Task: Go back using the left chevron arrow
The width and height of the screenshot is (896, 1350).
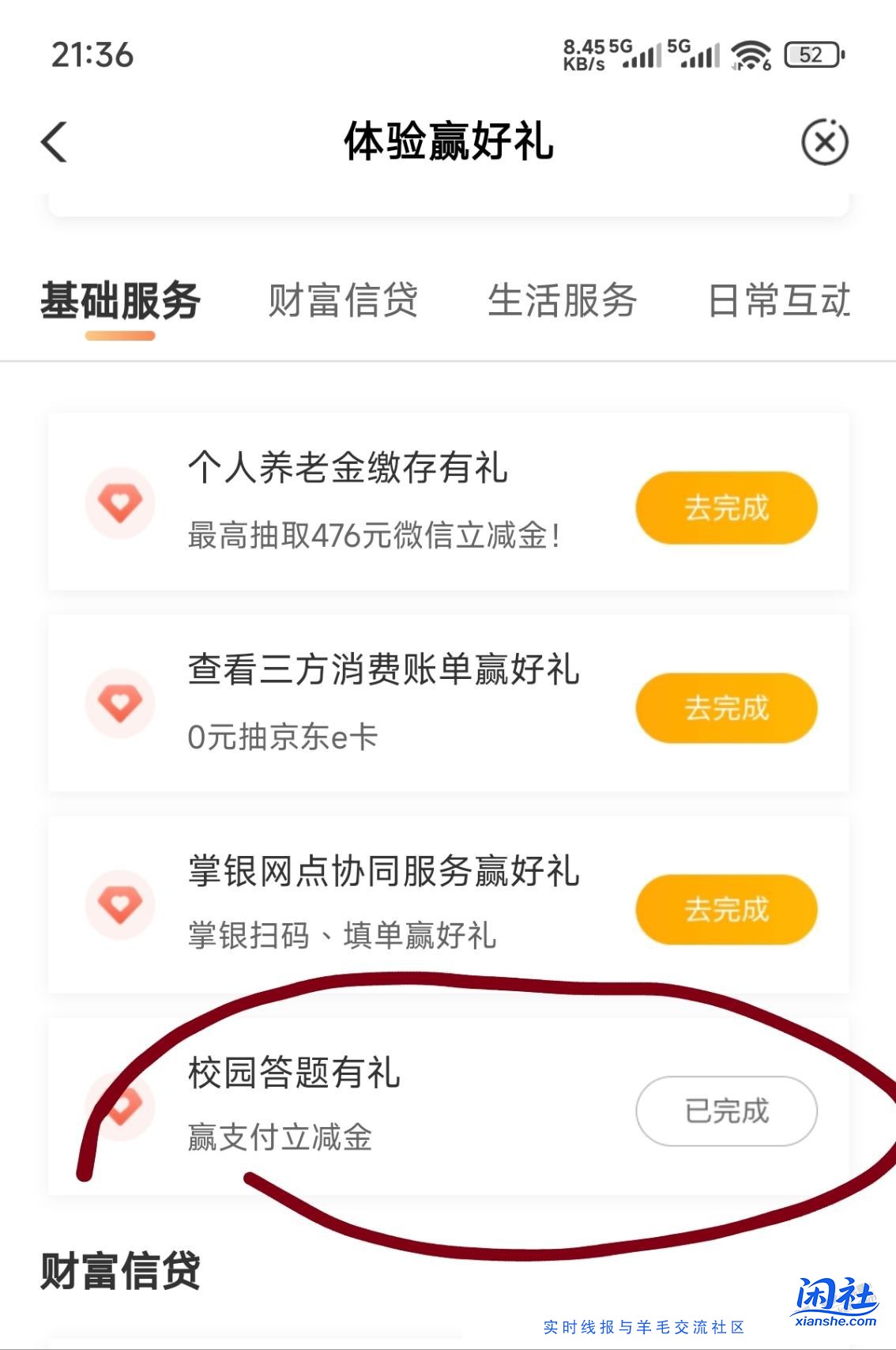Action: [53, 142]
